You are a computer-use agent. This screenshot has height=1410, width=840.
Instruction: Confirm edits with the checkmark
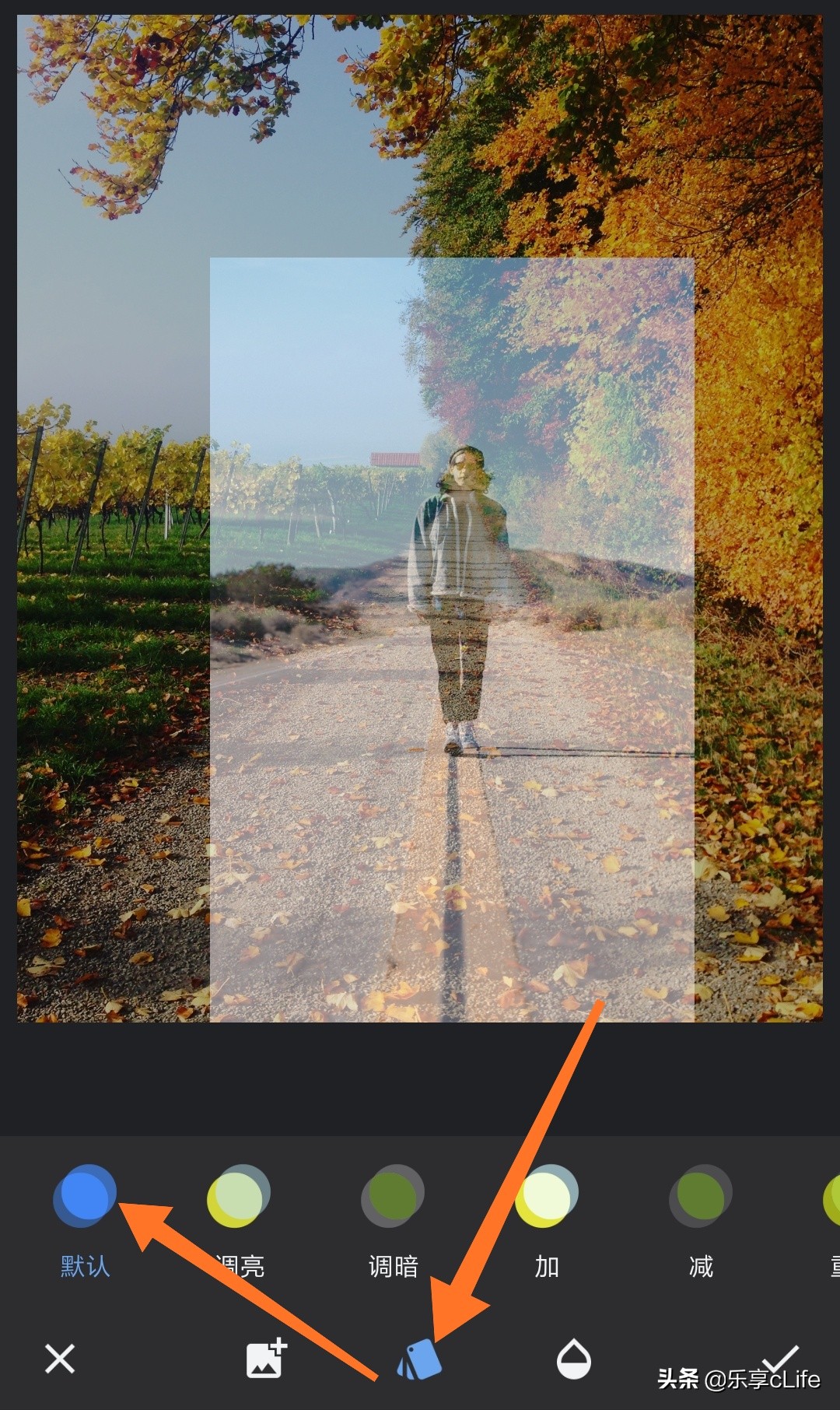pyautogui.click(x=780, y=1357)
